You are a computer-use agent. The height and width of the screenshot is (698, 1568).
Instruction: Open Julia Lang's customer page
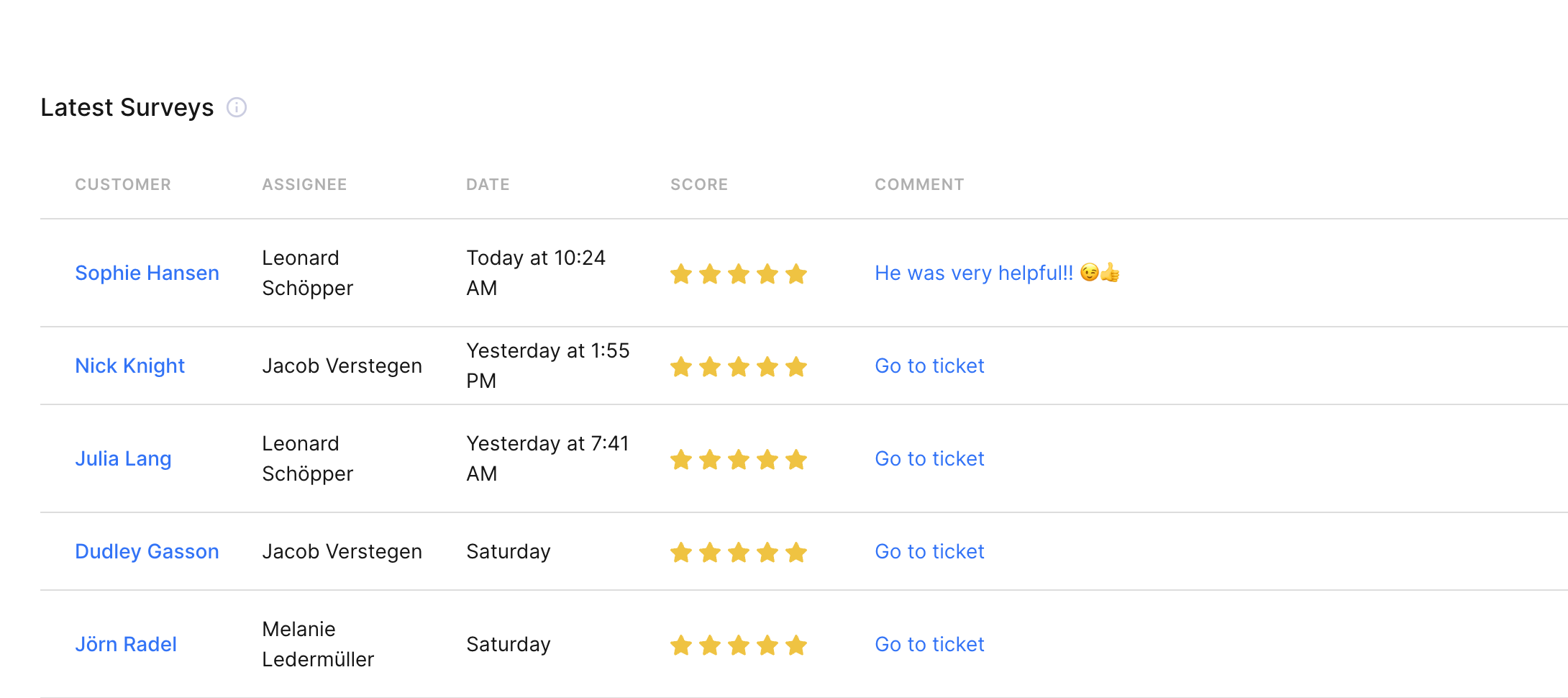coord(123,459)
